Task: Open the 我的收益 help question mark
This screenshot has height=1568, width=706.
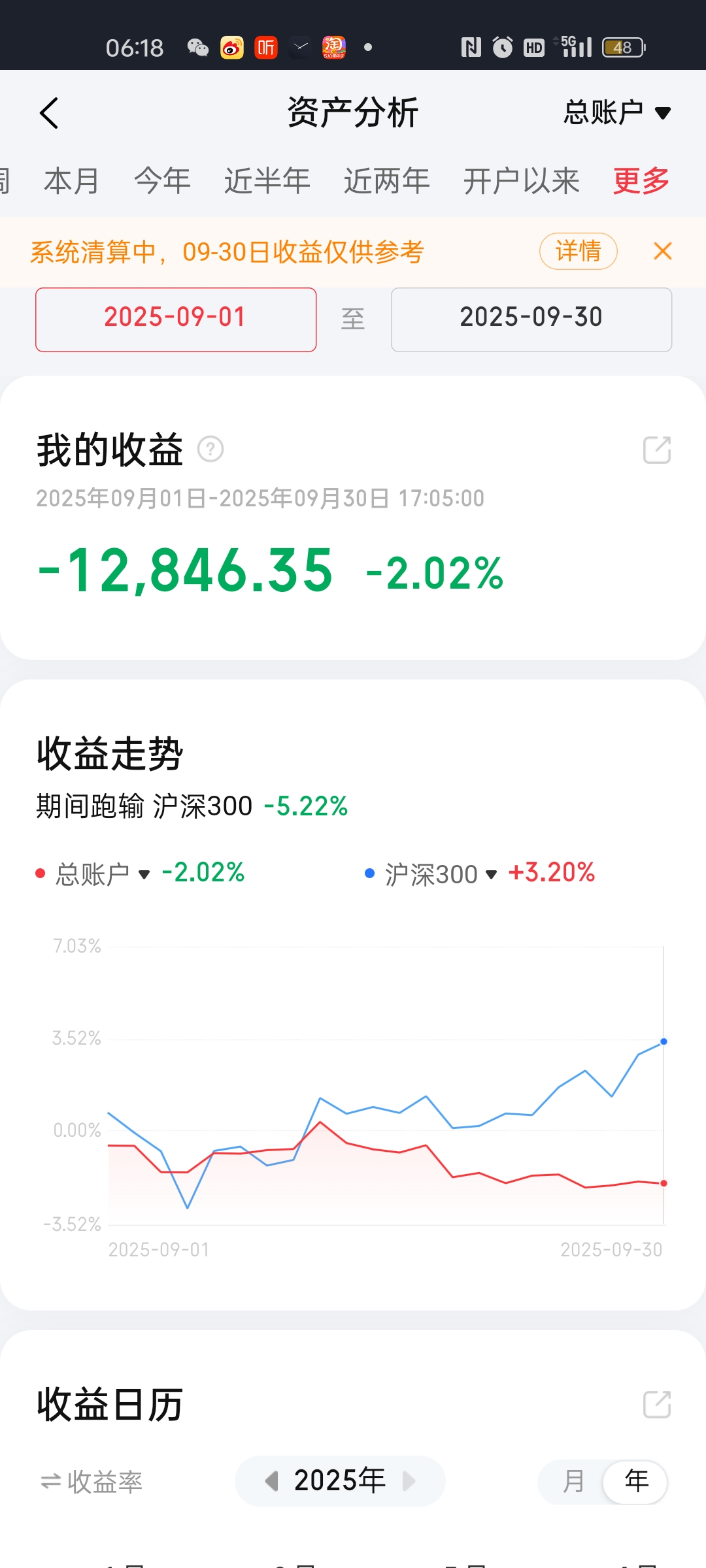Action: point(210,449)
